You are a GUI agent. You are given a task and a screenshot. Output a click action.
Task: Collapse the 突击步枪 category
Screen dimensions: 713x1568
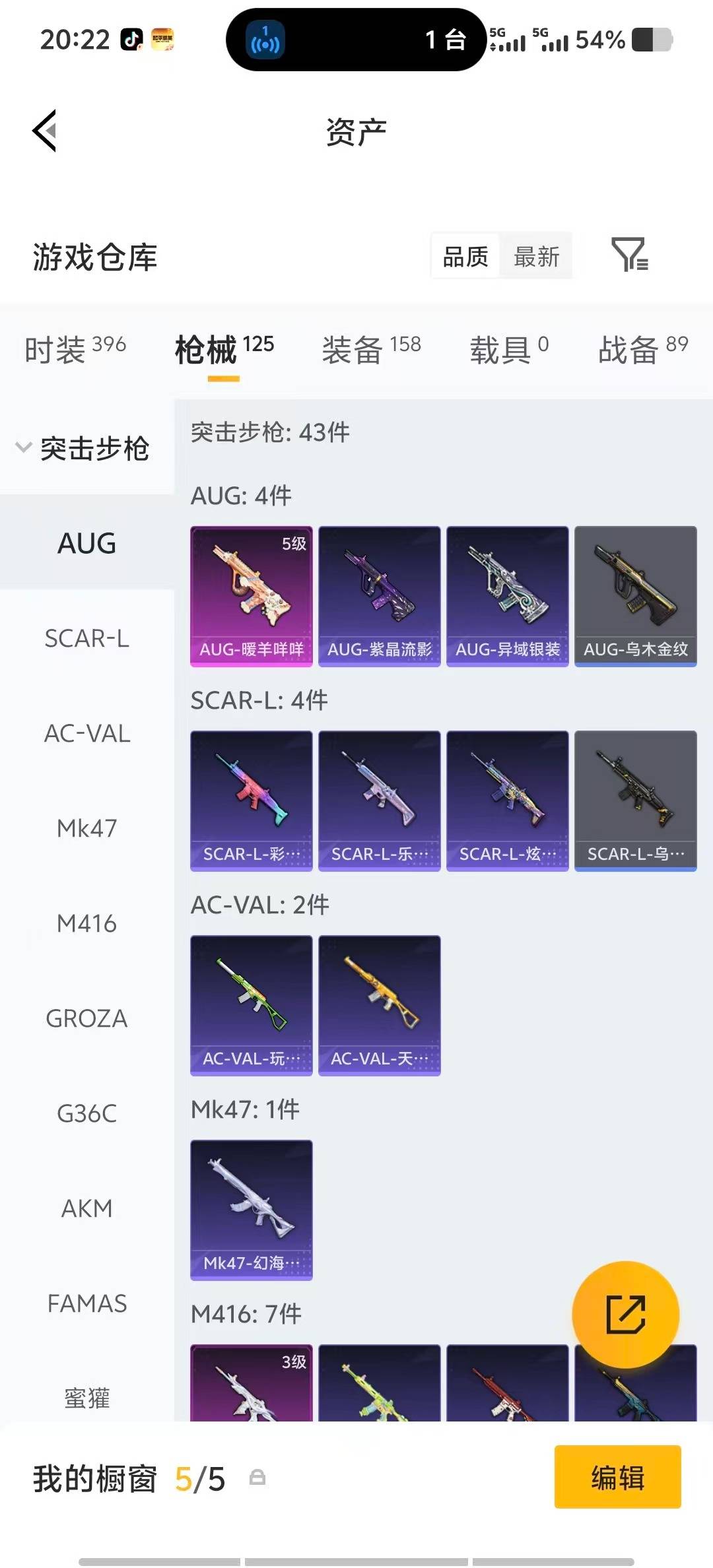(x=83, y=449)
